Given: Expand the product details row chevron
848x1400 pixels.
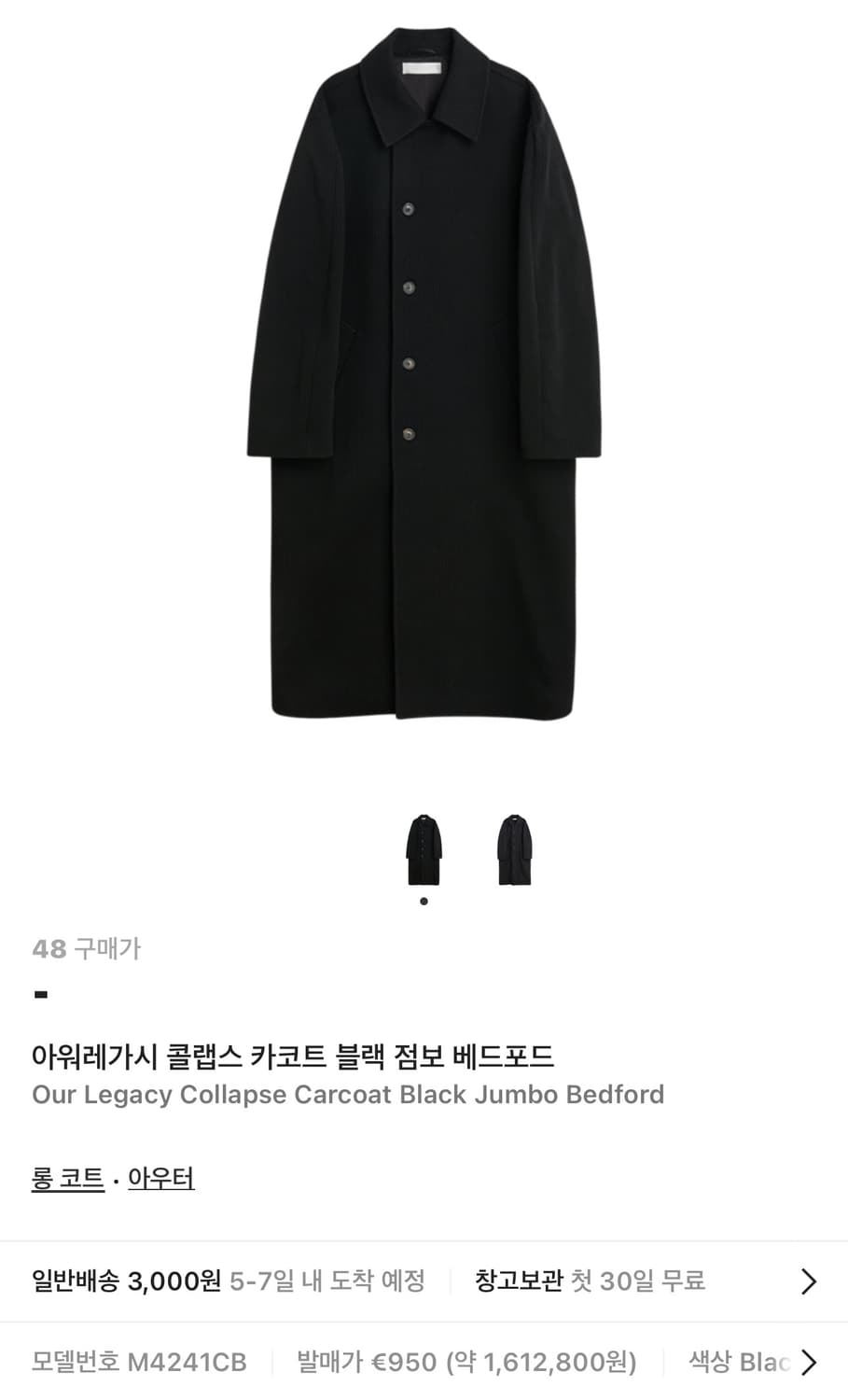Looking at the screenshot, I should tap(810, 1362).
